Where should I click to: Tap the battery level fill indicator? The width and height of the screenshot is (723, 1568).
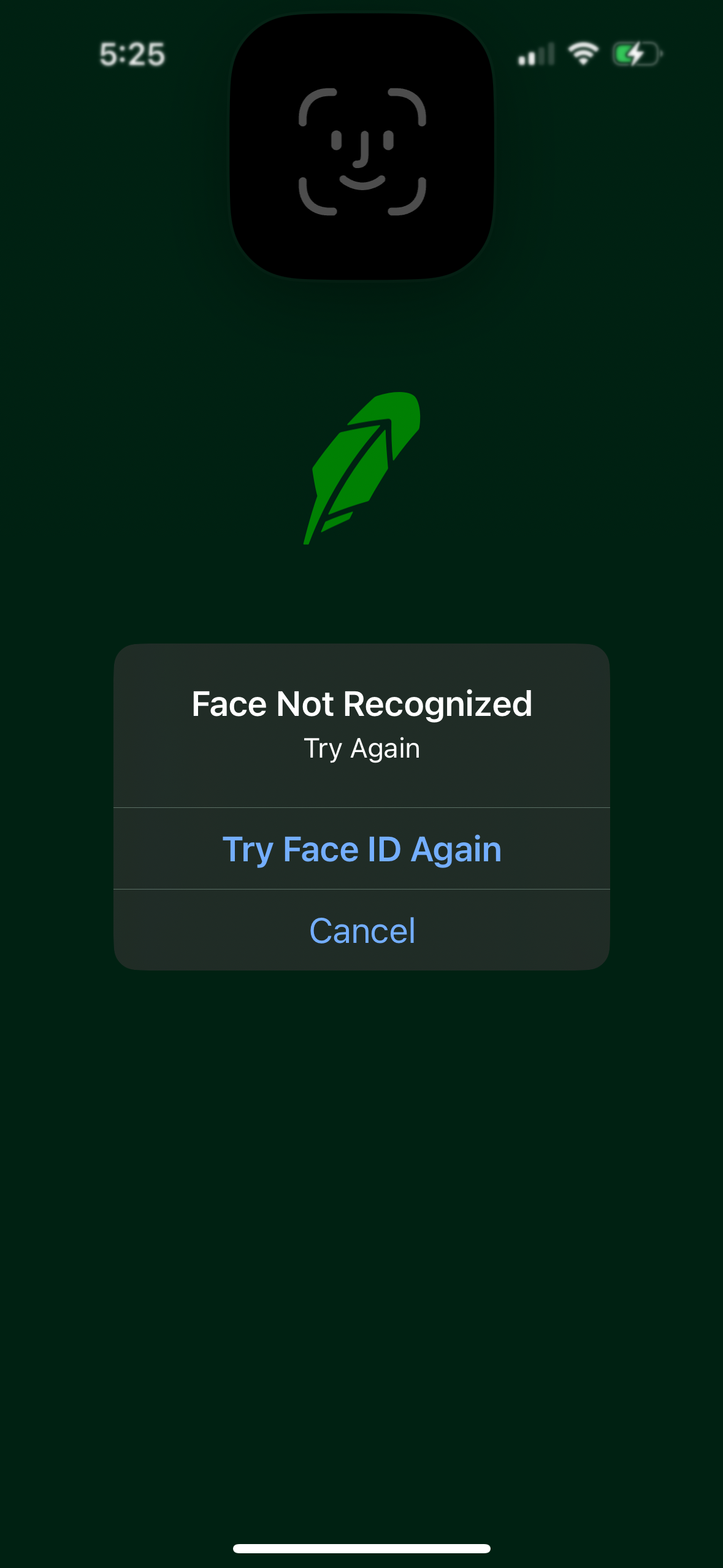coord(624,53)
